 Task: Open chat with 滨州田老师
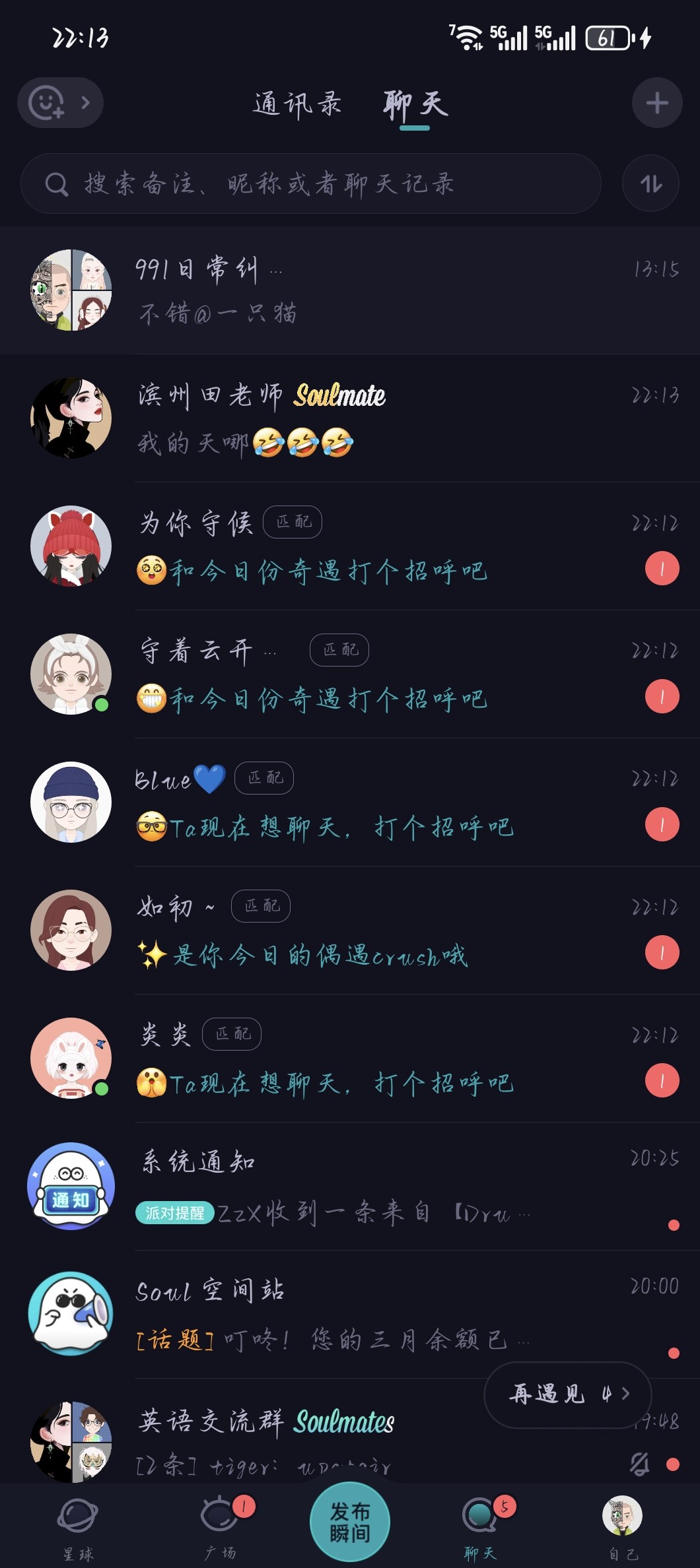[350, 418]
